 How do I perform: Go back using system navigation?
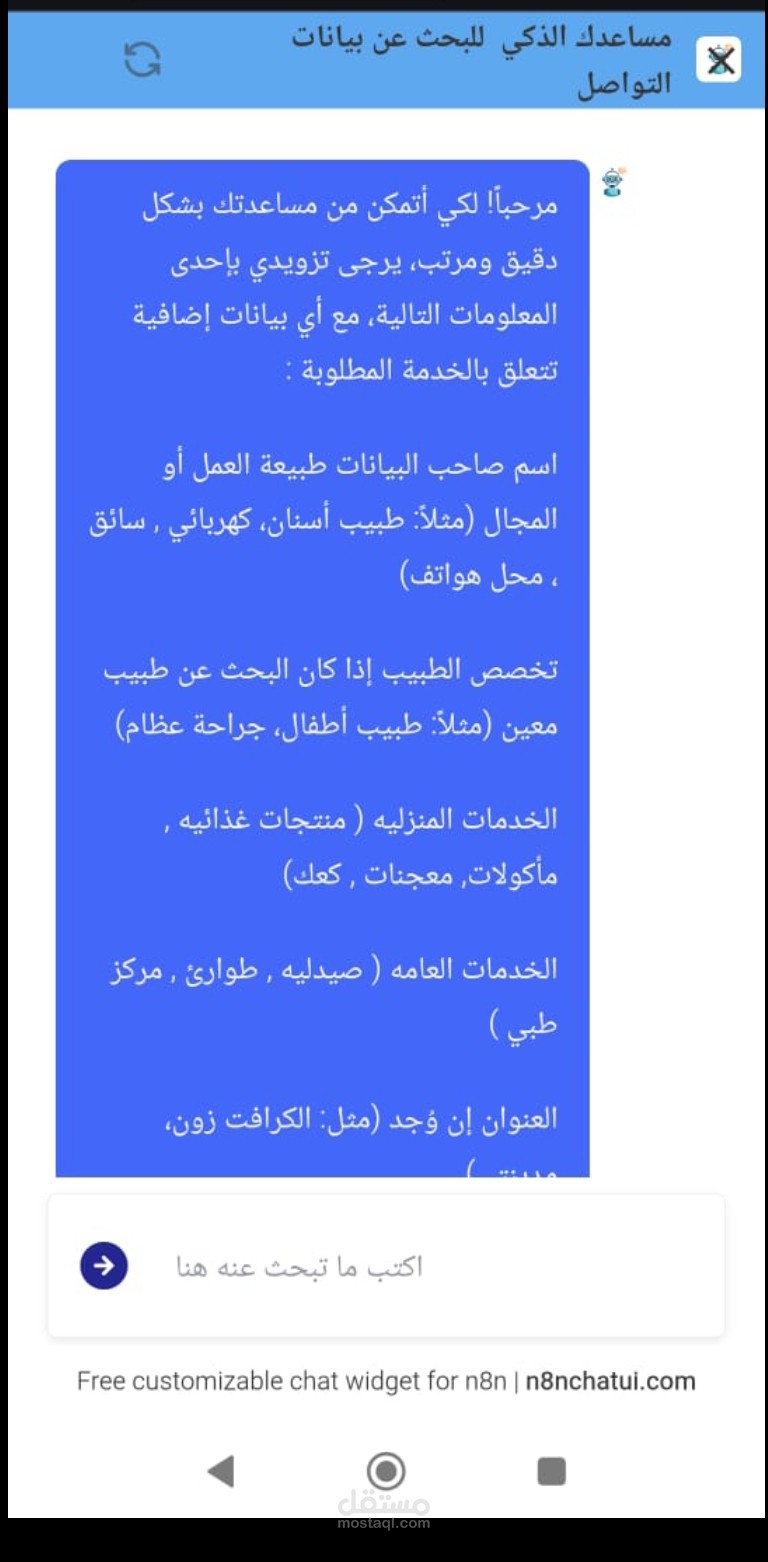click(x=220, y=1471)
